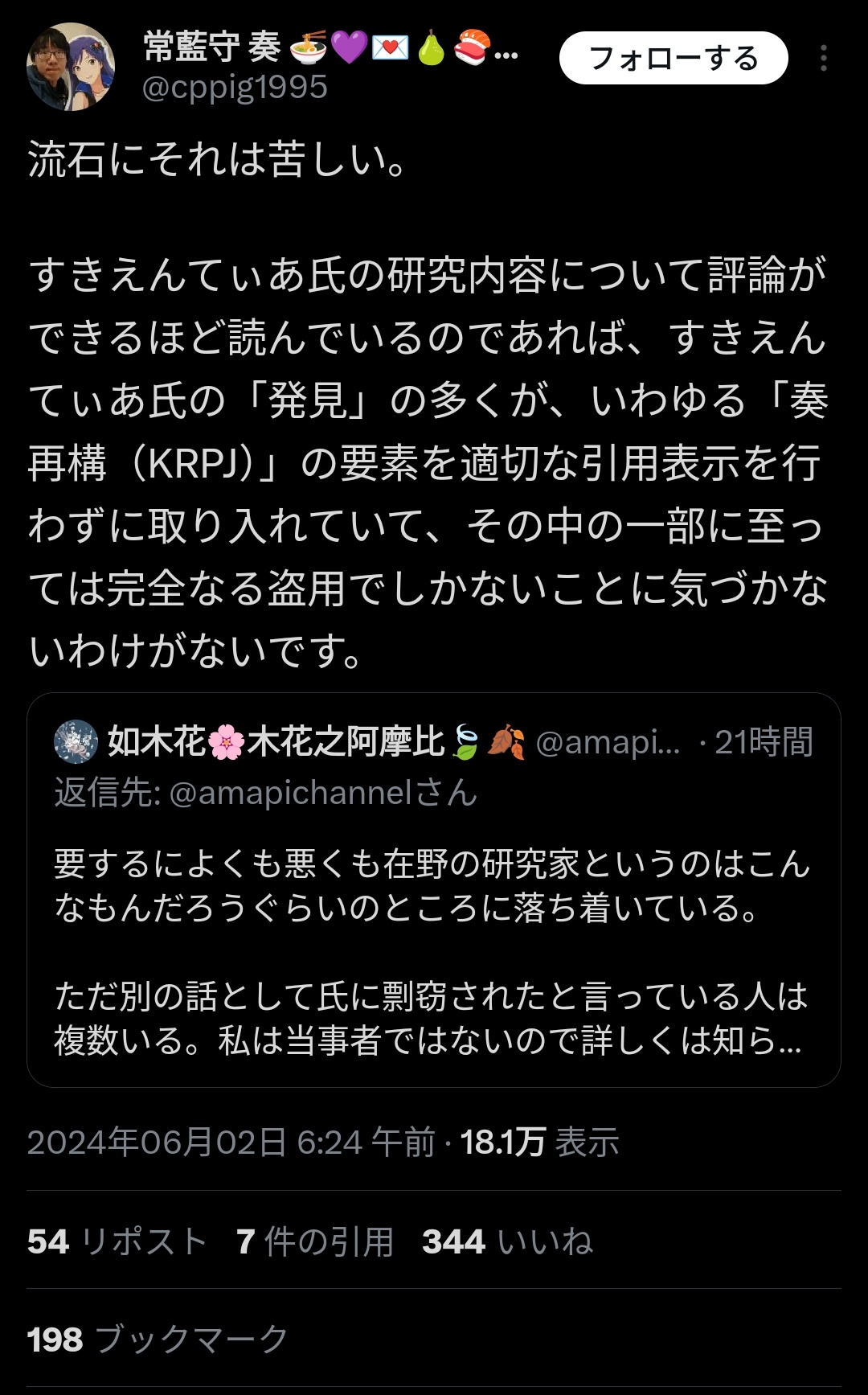View the 7 件の引用 quotes
This screenshot has height=1395, width=868.
coord(315,1241)
